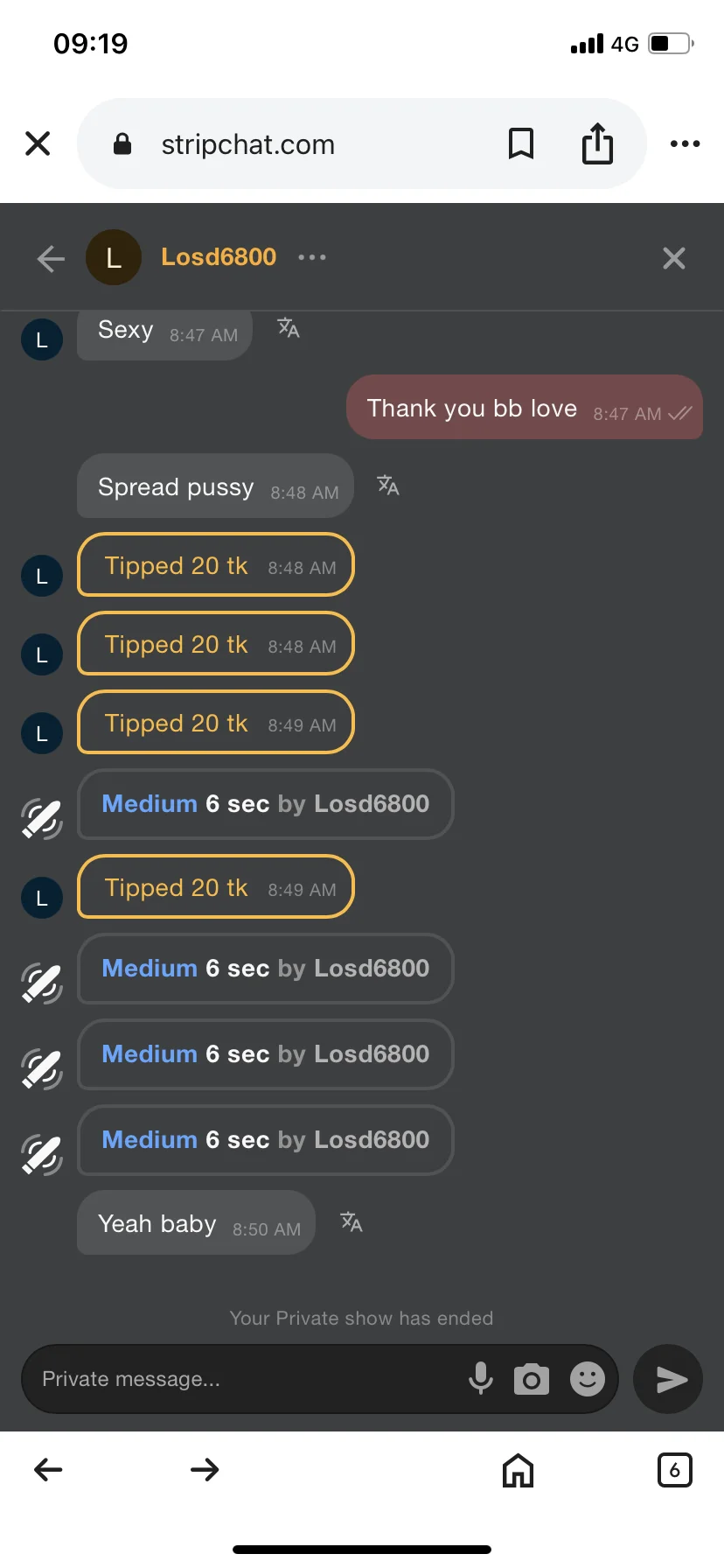
Task: Close the in-app browser
Action: tap(38, 143)
